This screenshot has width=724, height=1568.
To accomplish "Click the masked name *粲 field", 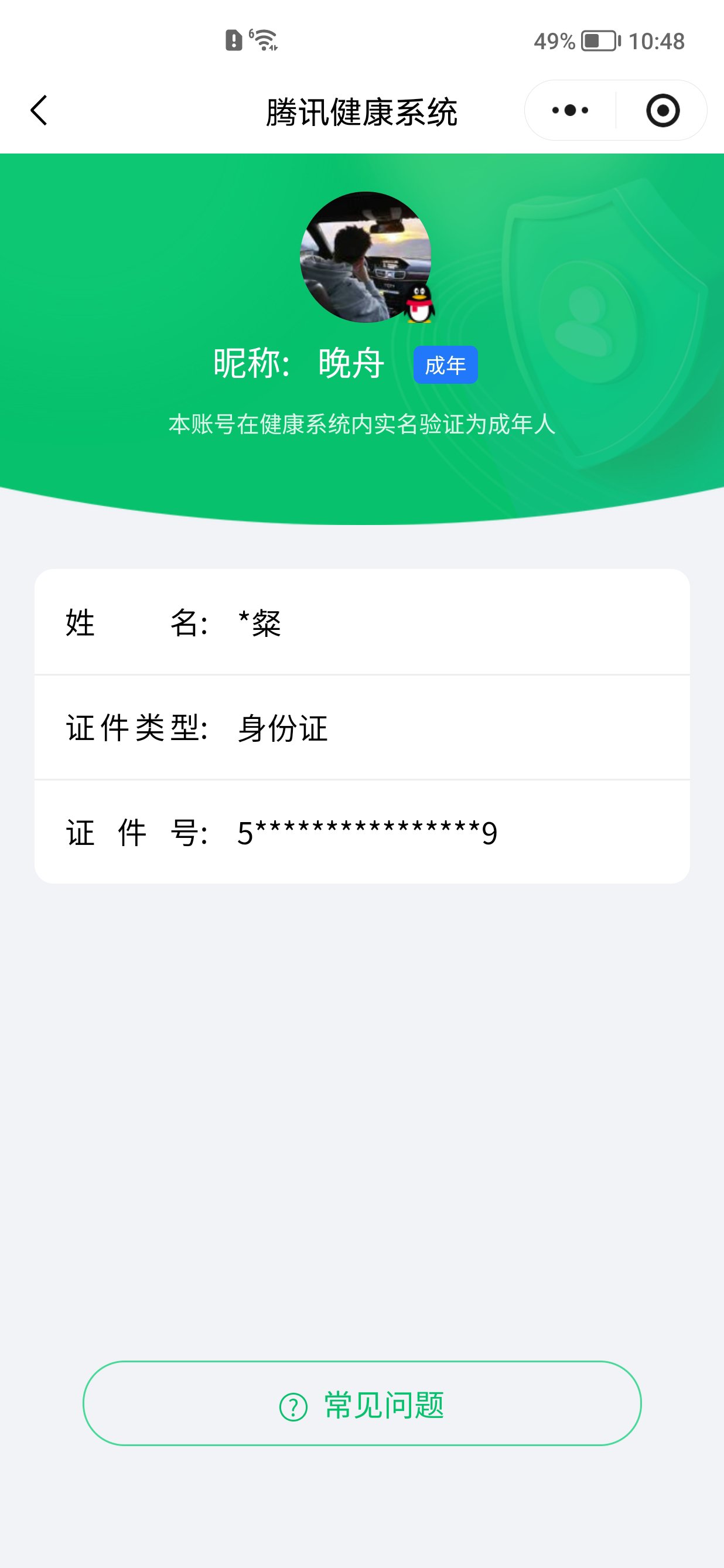I will [258, 624].
